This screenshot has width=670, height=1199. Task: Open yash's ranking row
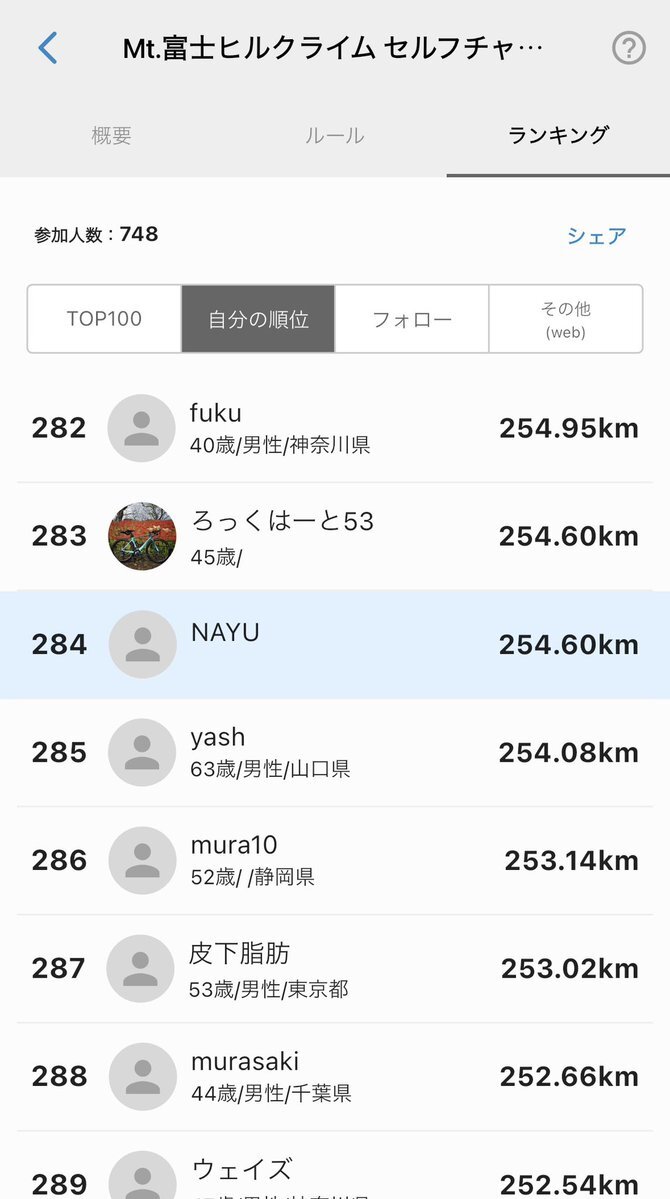coord(335,753)
